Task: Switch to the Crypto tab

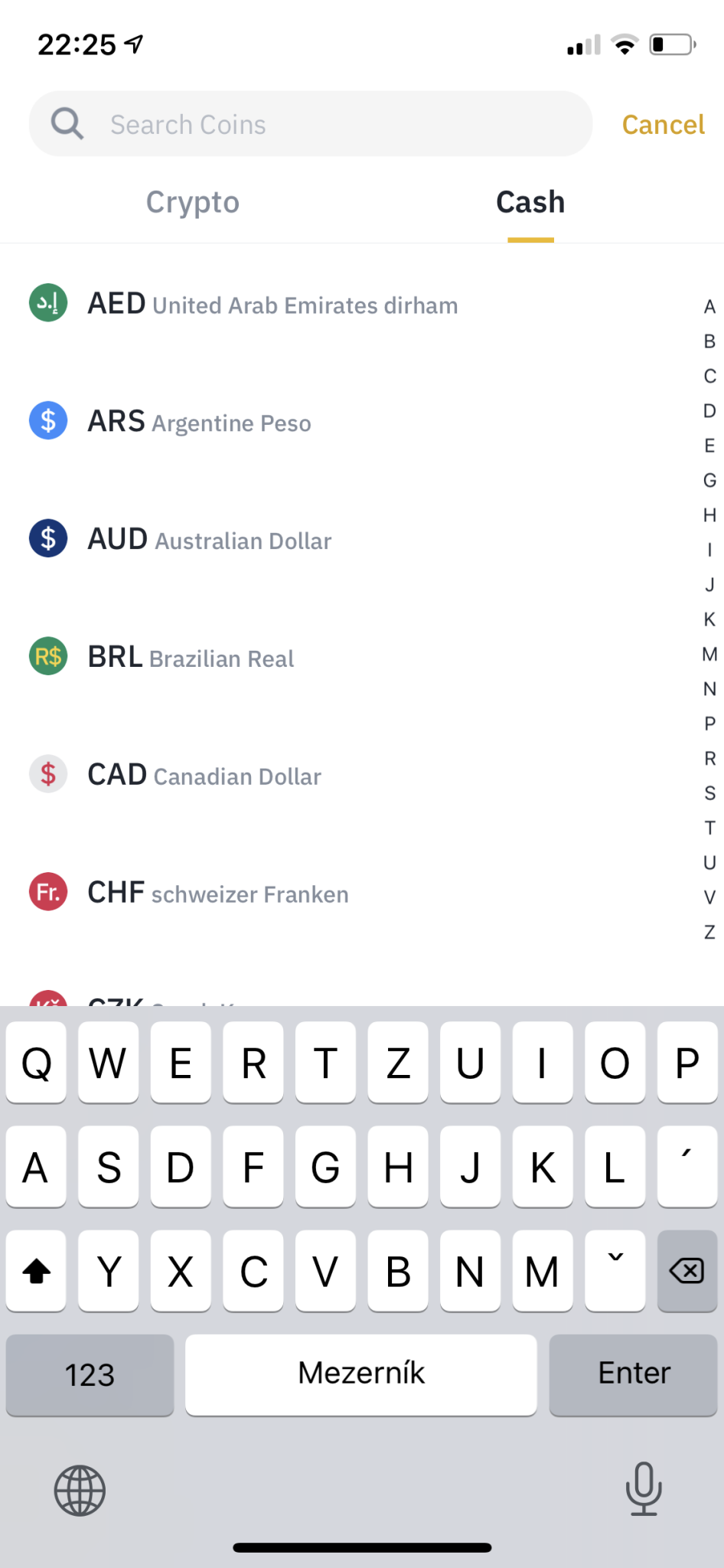Action: pos(193,202)
